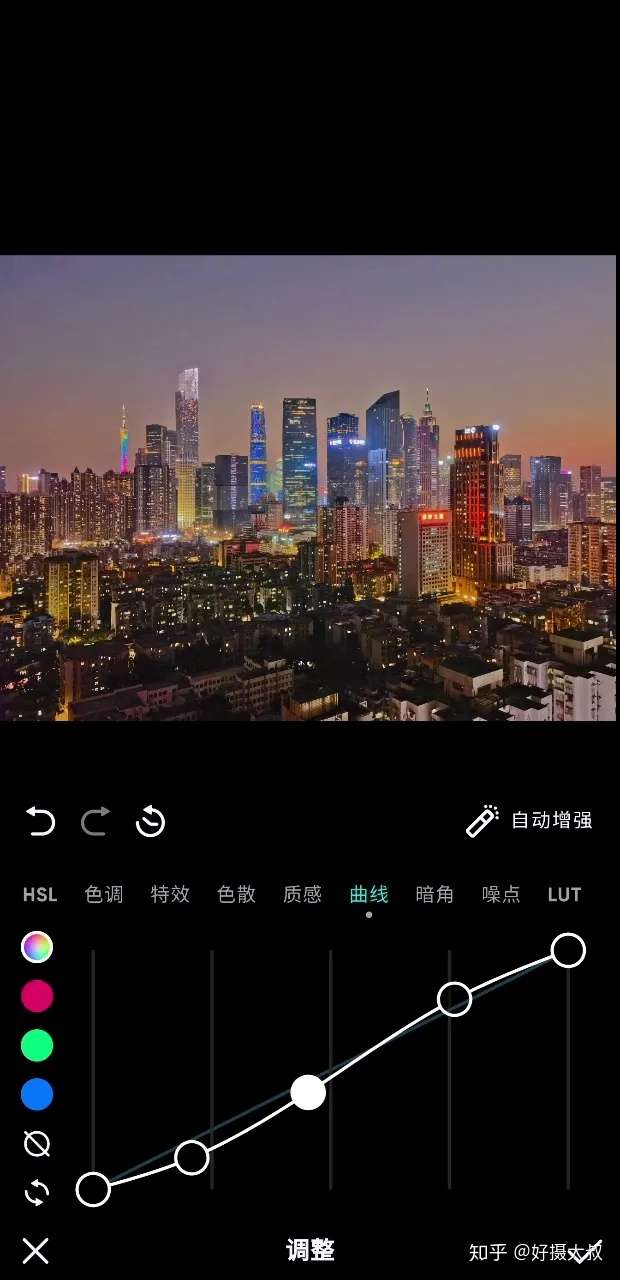
Task: Switch to the 色调 tab
Action: pyautogui.click(x=104, y=895)
